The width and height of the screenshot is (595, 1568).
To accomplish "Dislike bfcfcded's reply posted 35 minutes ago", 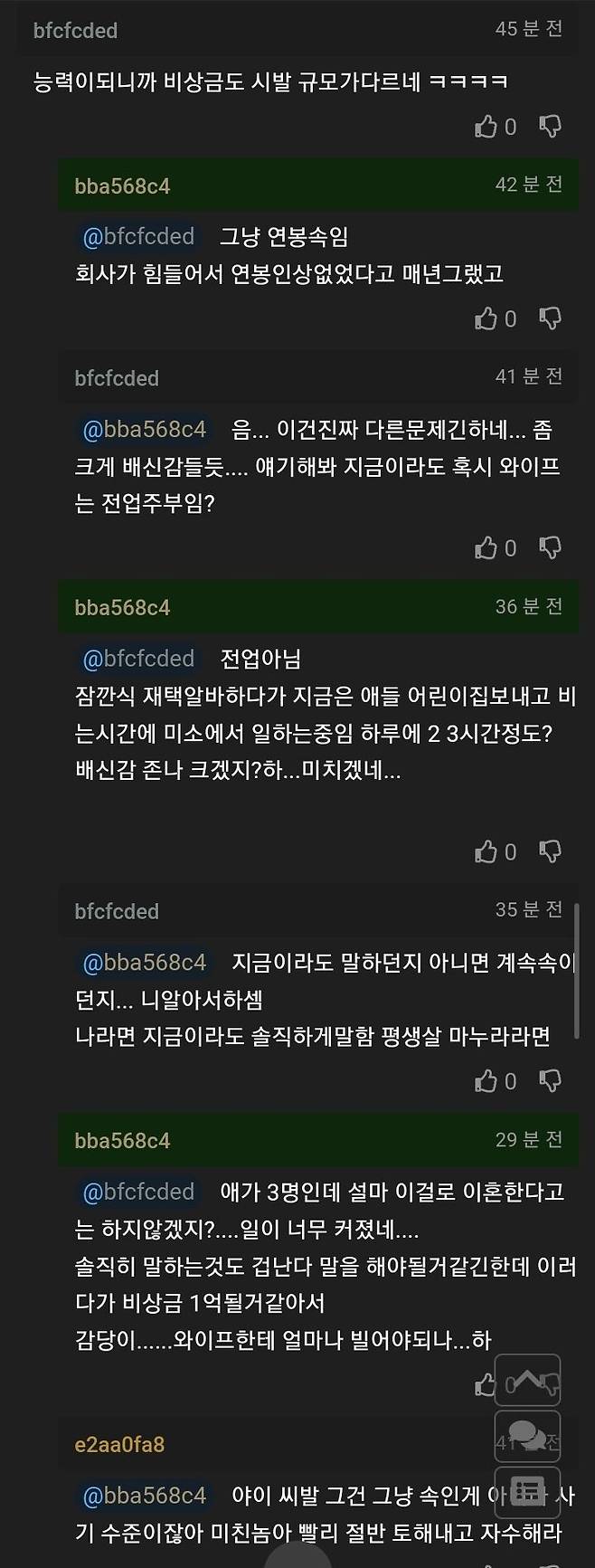I will coord(550,1080).
